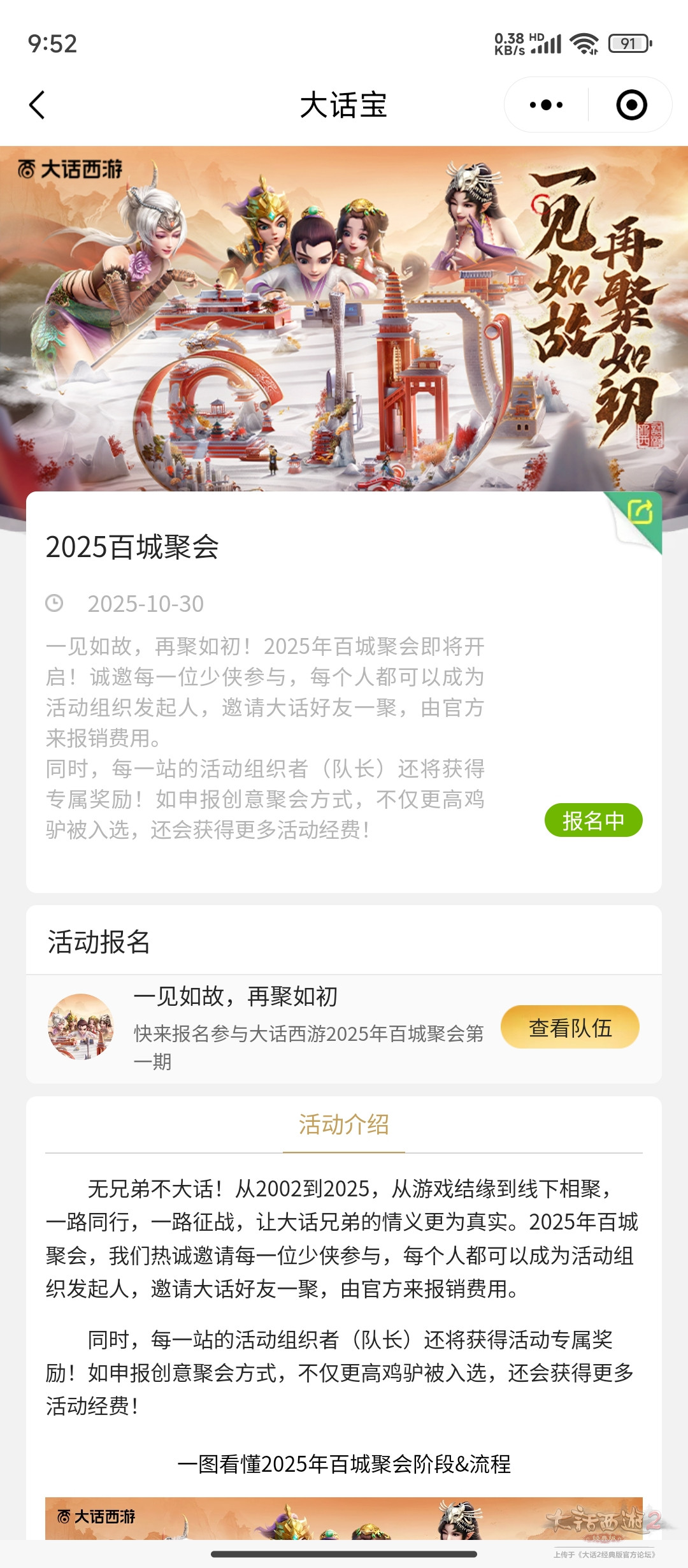
Task: View teams with the 查看队伍 button
Action: point(570,1027)
